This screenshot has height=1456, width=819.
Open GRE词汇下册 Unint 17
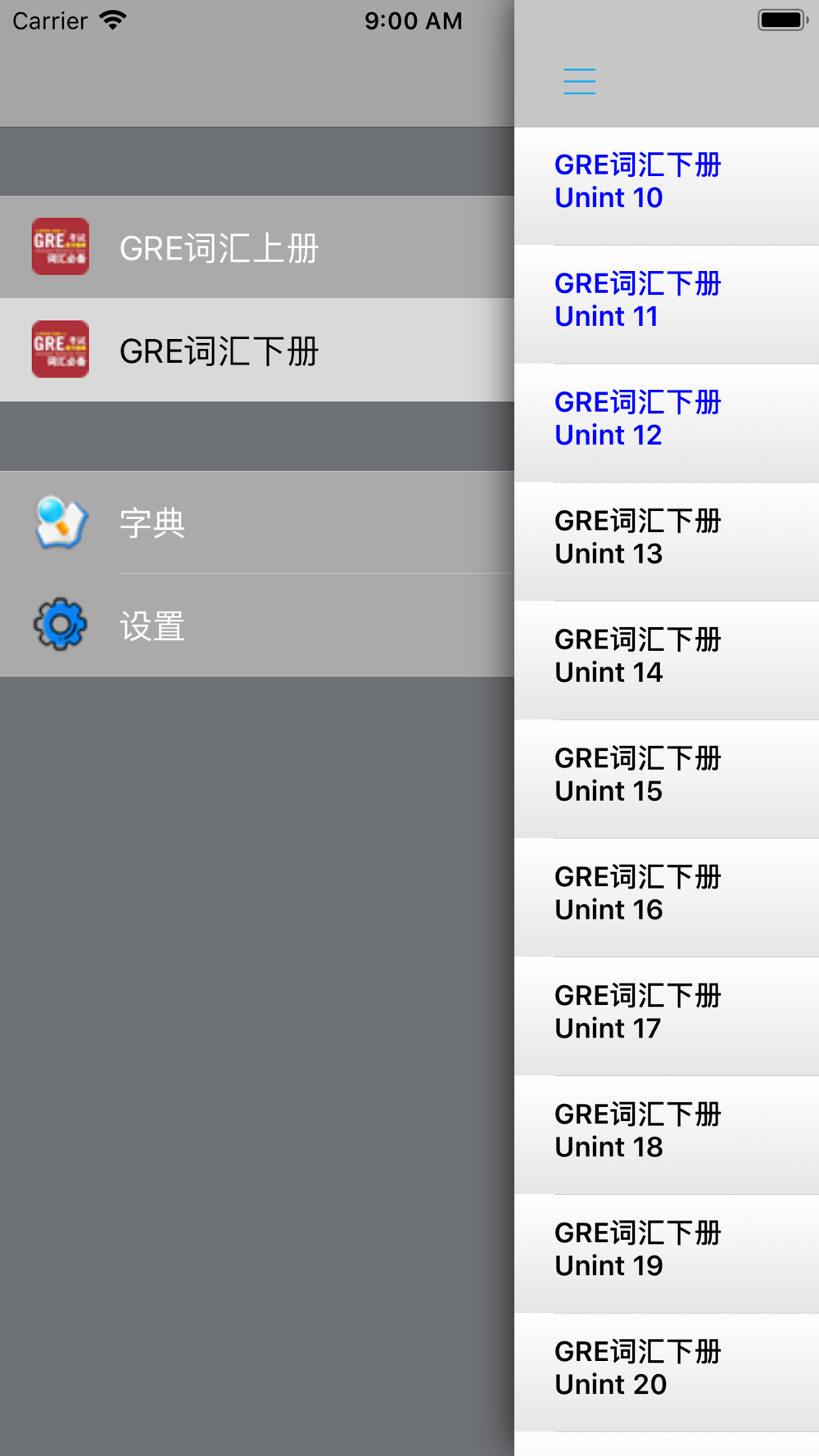coord(638,1013)
